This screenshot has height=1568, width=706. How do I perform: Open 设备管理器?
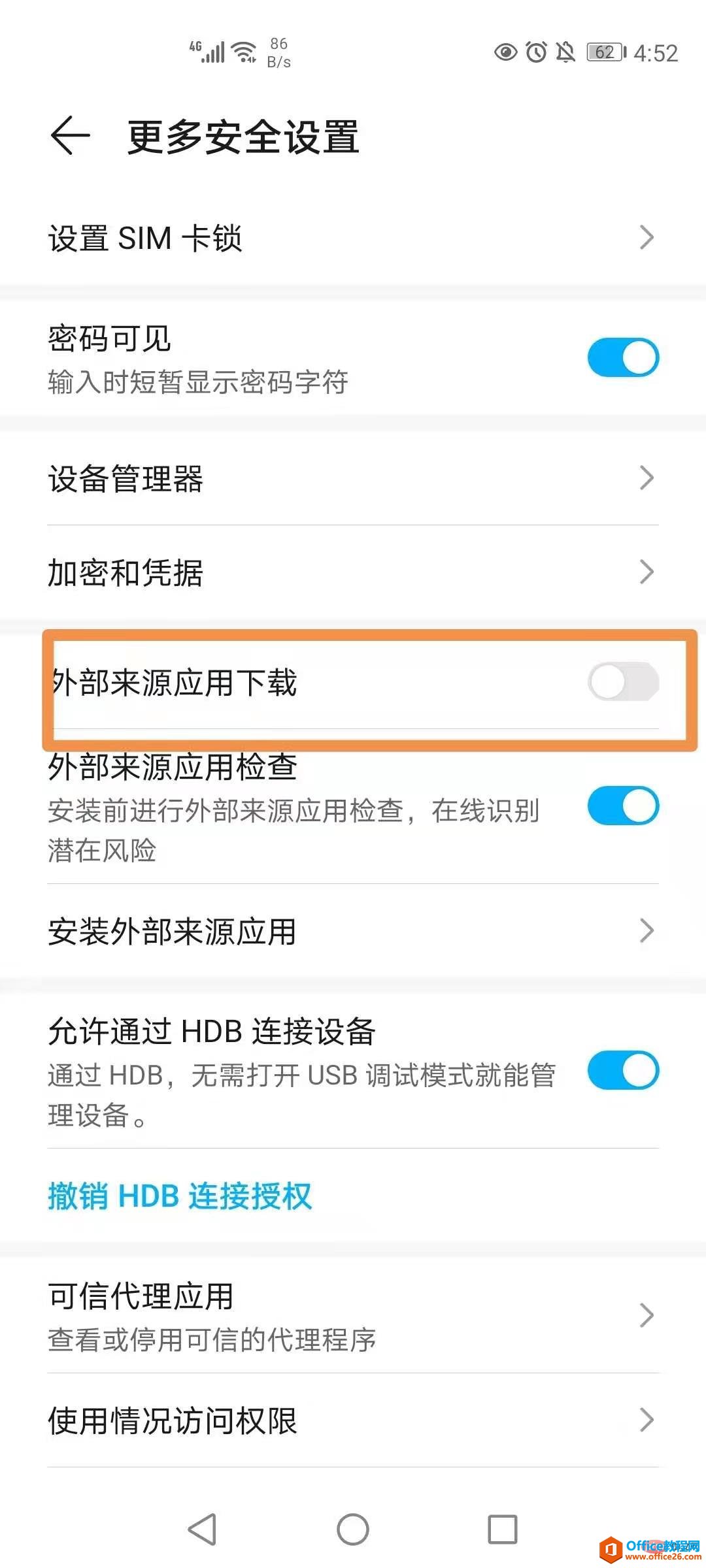(x=353, y=478)
